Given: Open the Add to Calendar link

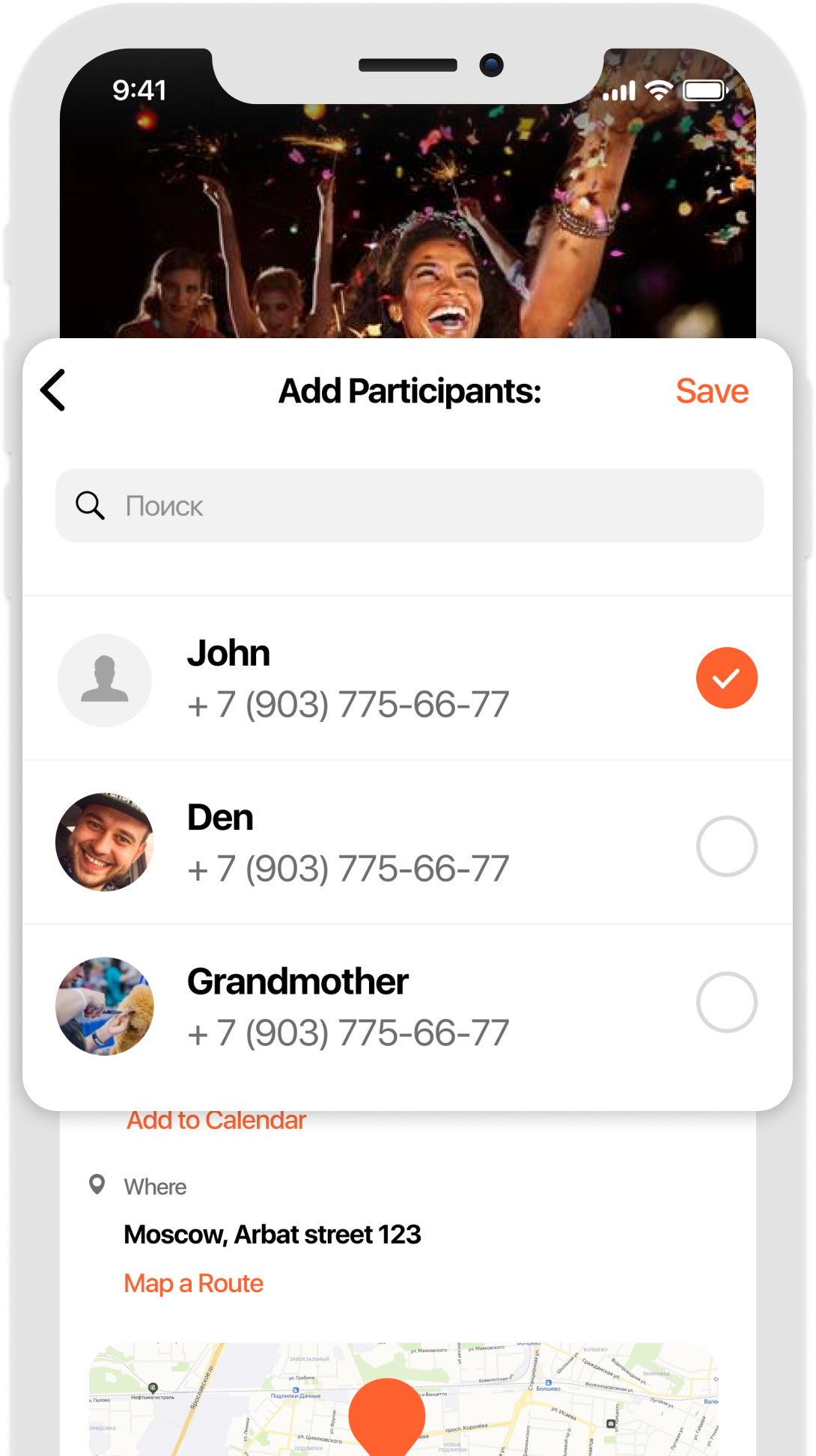Looking at the screenshot, I should pyautogui.click(x=216, y=1120).
